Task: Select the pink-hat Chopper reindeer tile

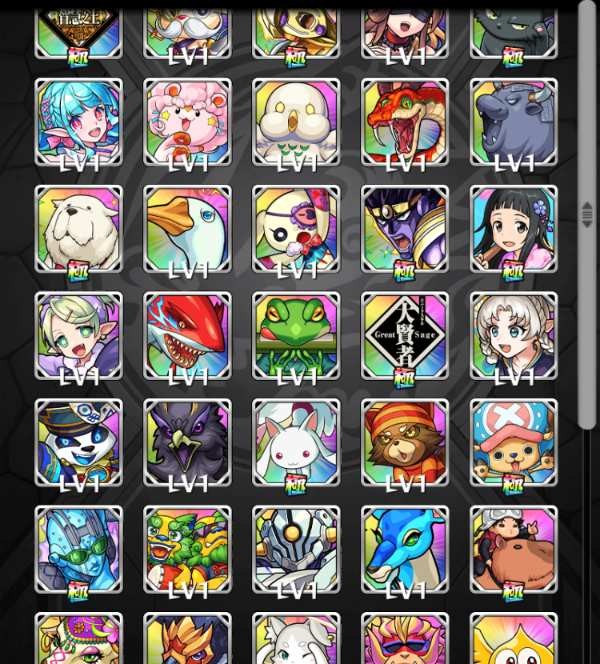Action: click(514, 443)
